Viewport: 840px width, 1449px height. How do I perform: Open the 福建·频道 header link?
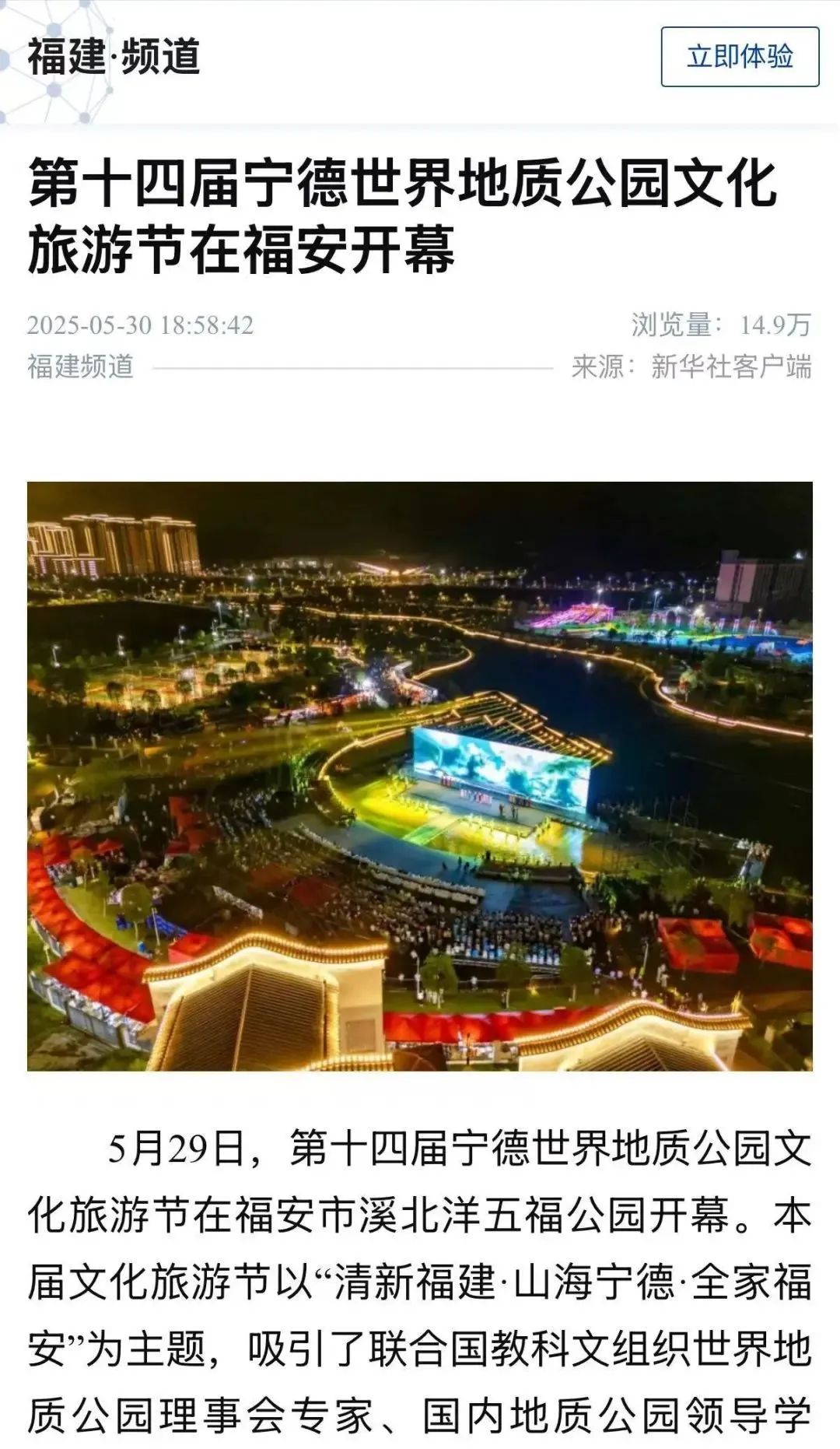tap(114, 57)
